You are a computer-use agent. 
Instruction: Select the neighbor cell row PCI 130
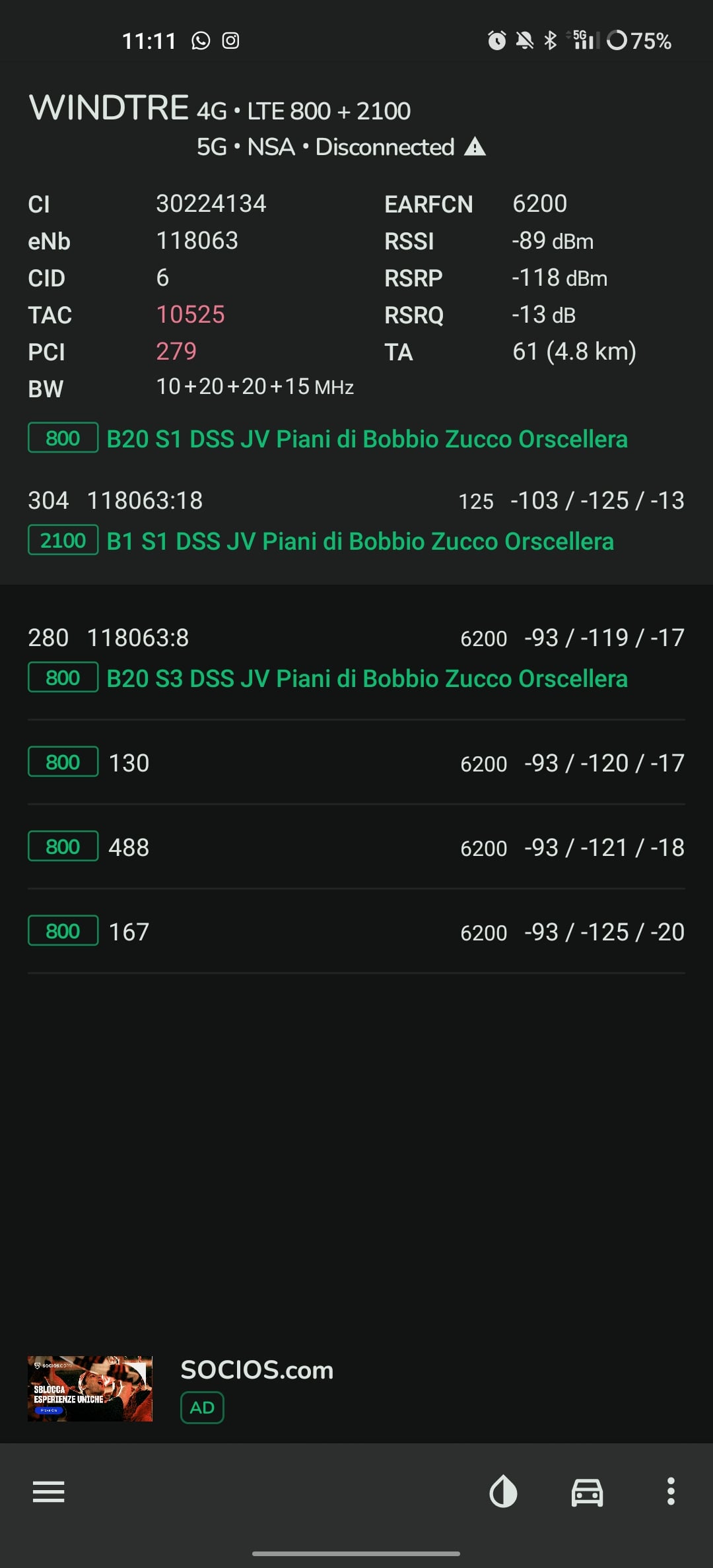pos(356,762)
